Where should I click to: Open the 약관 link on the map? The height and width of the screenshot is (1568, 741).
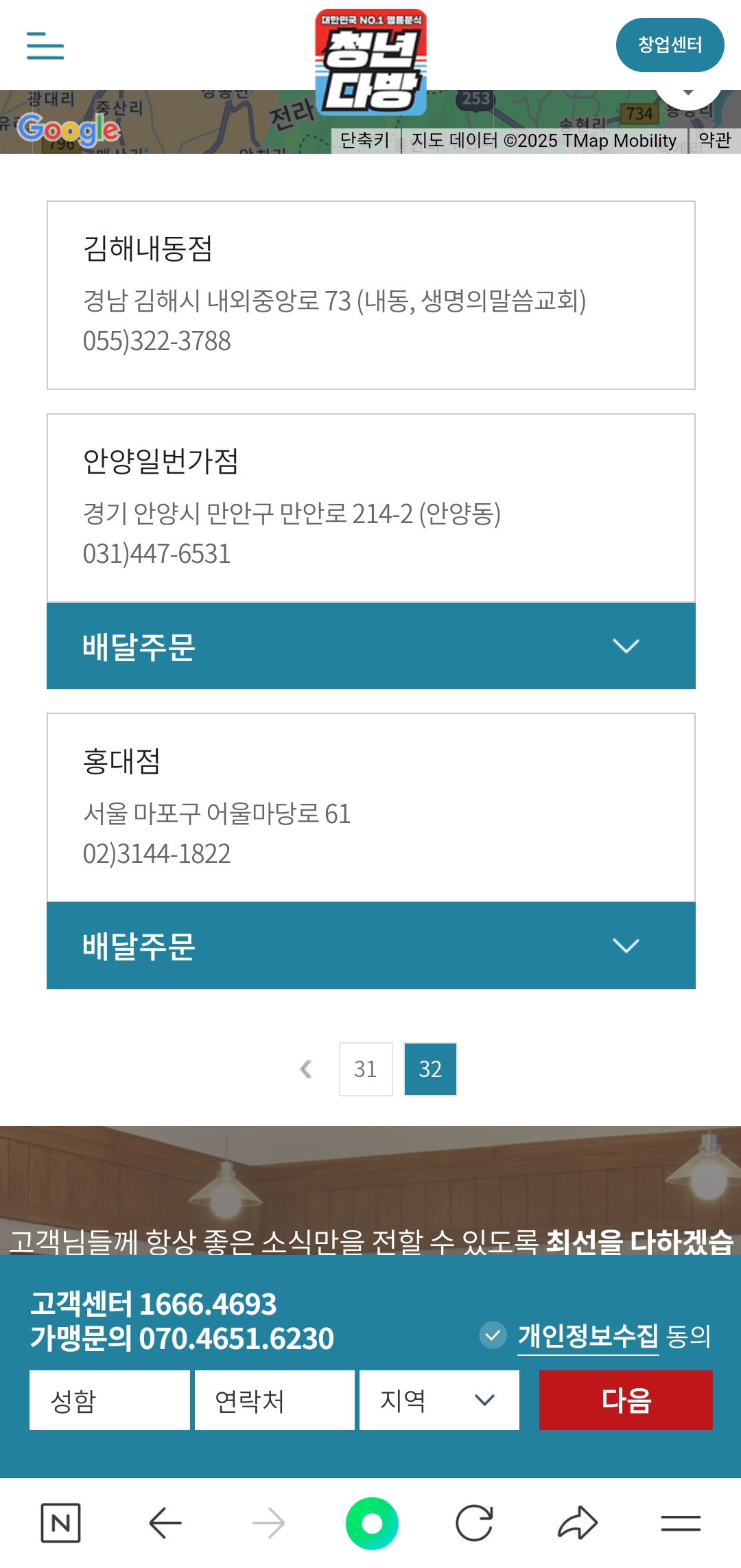pyautogui.click(x=714, y=141)
